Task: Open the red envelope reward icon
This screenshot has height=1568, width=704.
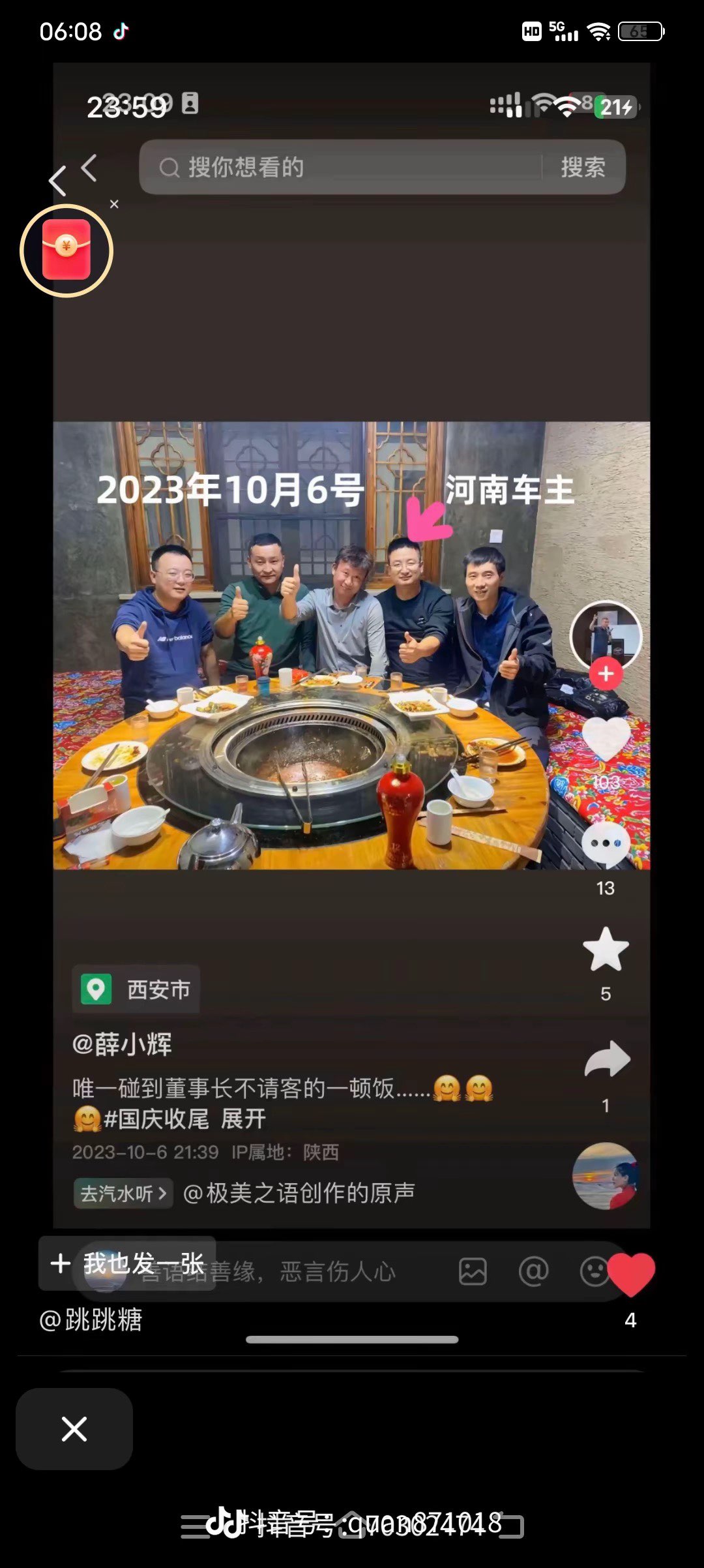Action: pos(66,250)
